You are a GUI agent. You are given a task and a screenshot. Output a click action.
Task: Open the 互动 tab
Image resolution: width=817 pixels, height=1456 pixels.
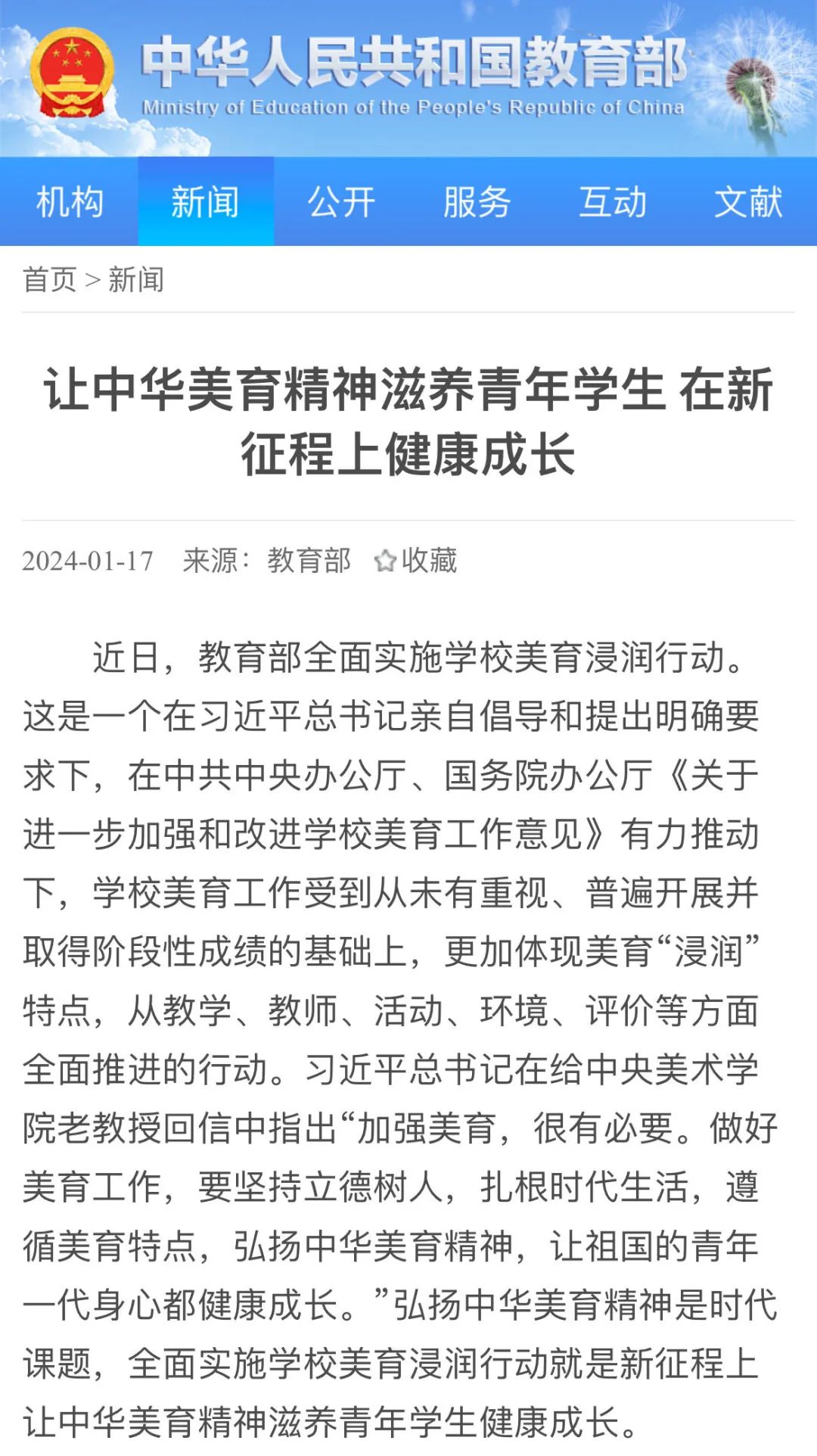613,202
